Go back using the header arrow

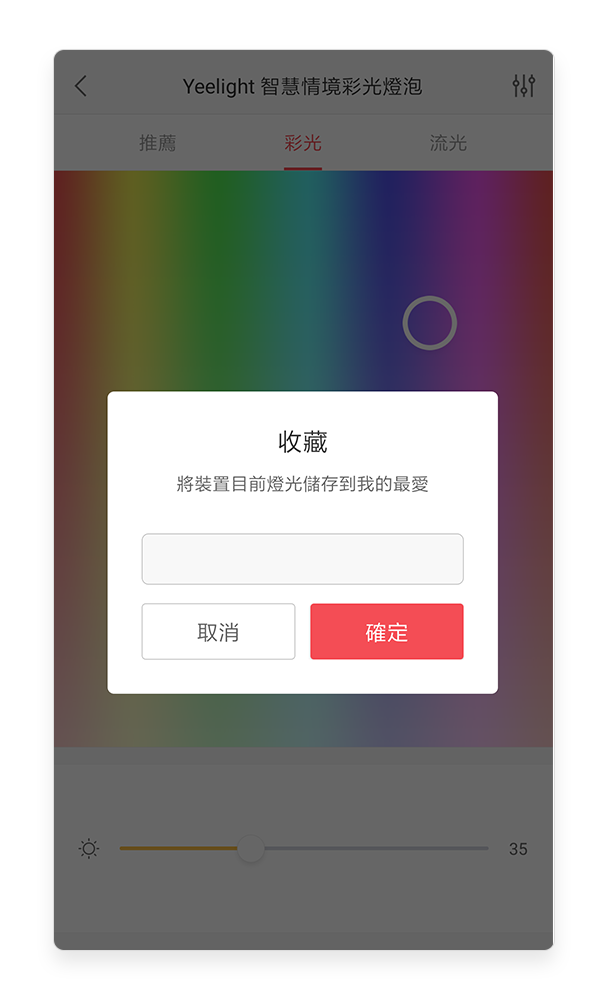pyautogui.click(x=81, y=85)
